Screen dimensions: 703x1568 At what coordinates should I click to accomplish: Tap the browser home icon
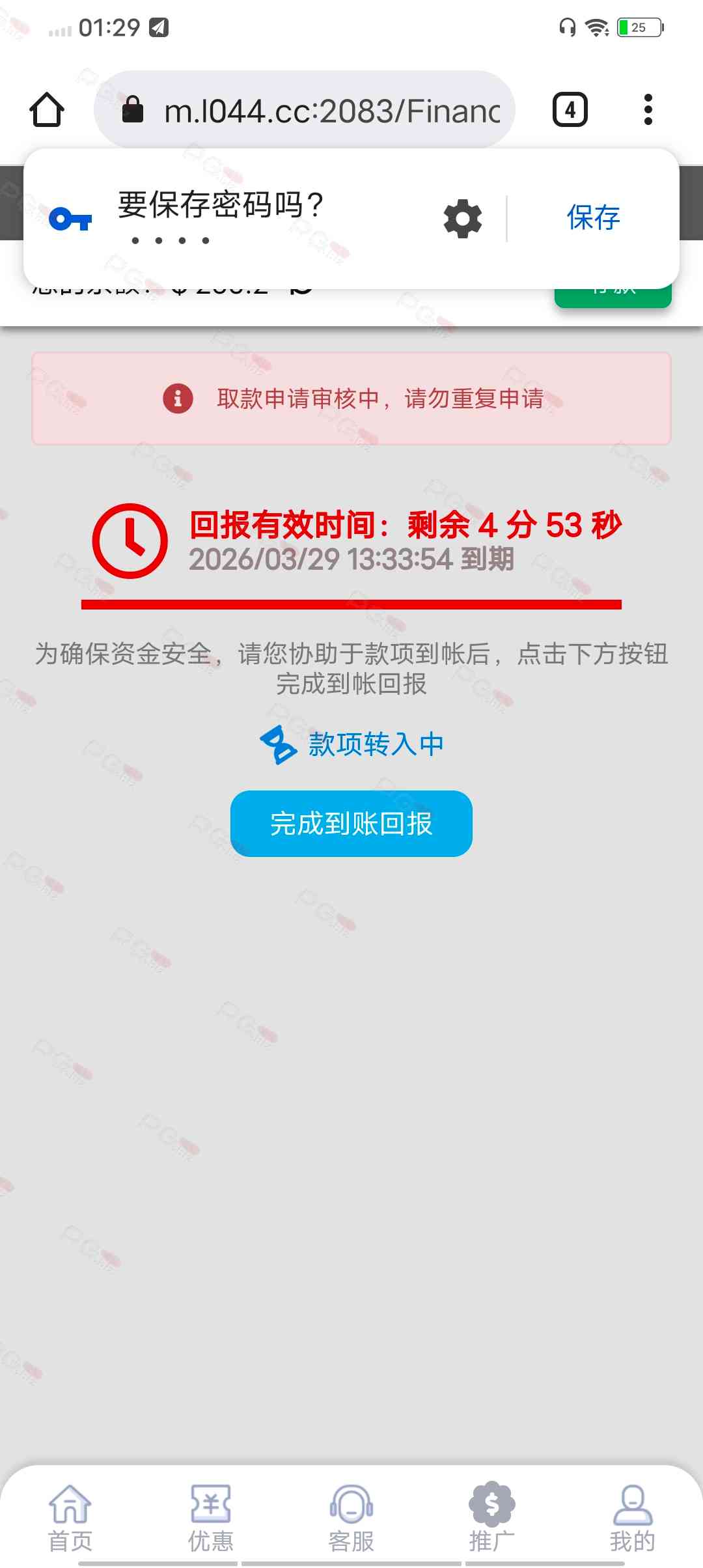[47, 109]
